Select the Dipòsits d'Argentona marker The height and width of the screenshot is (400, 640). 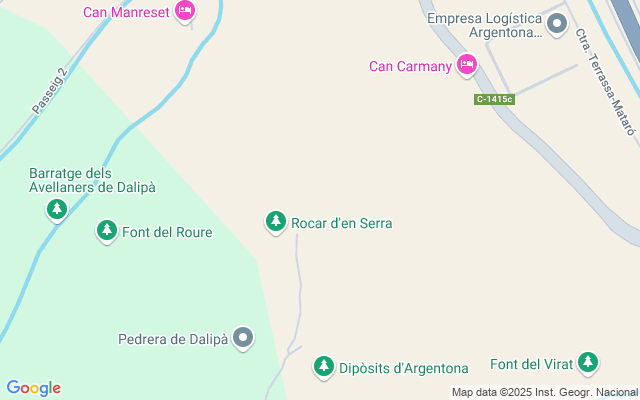pos(323,366)
